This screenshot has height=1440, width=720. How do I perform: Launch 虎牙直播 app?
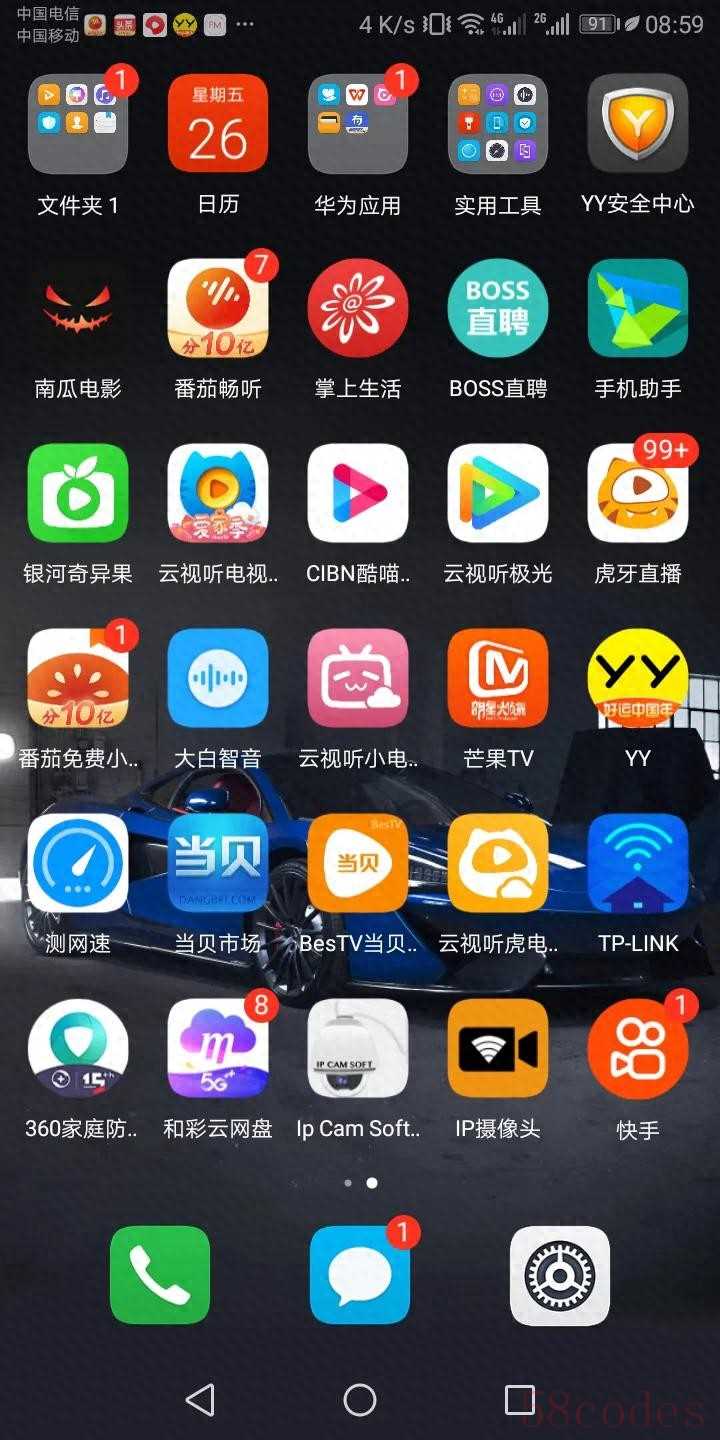(x=638, y=493)
